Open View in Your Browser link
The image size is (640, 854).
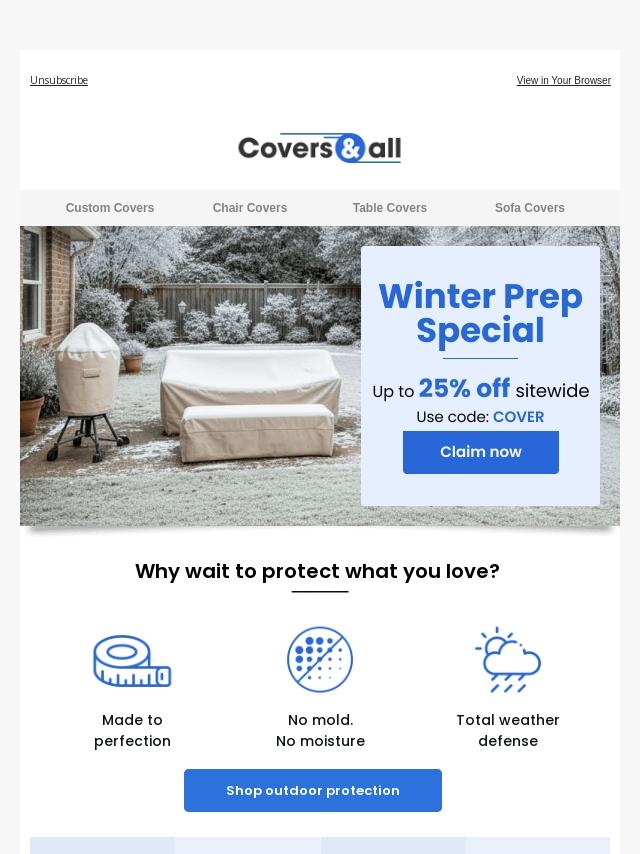click(563, 80)
